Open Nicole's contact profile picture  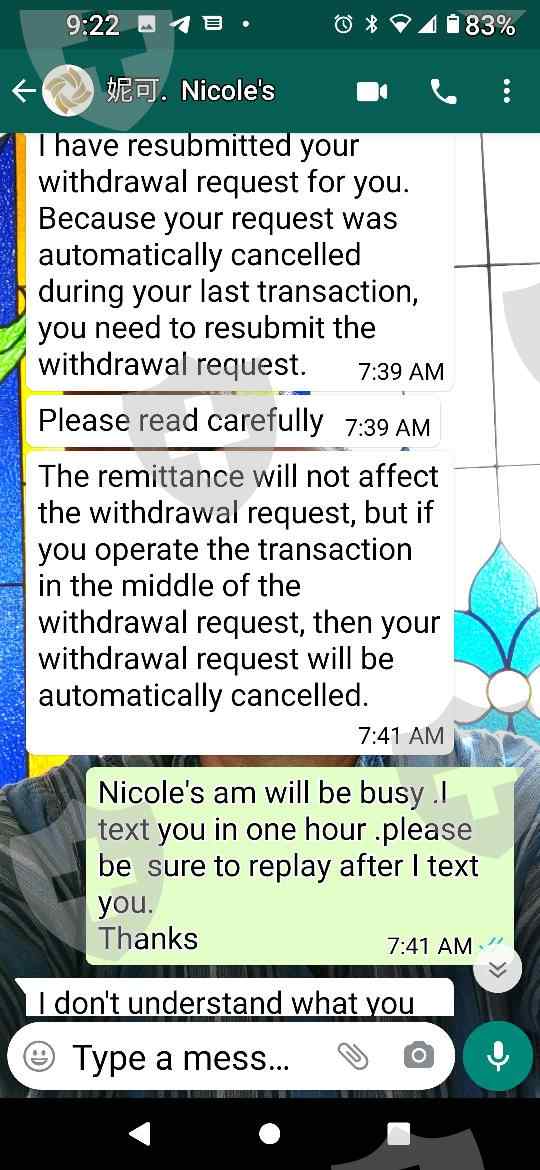(x=68, y=92)
